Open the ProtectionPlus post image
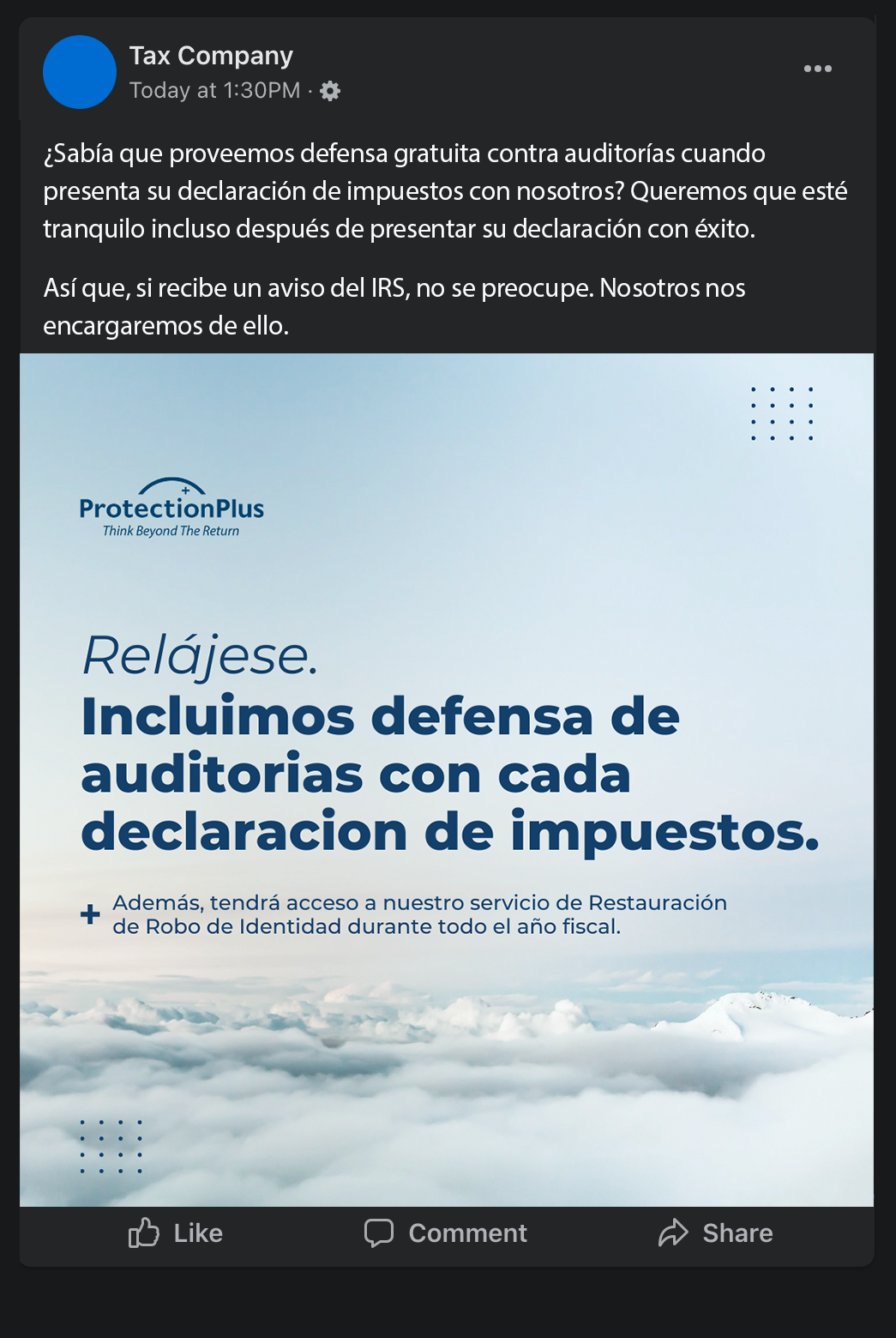This screenshot has width=896, height=1338. (x=447, y=779)
